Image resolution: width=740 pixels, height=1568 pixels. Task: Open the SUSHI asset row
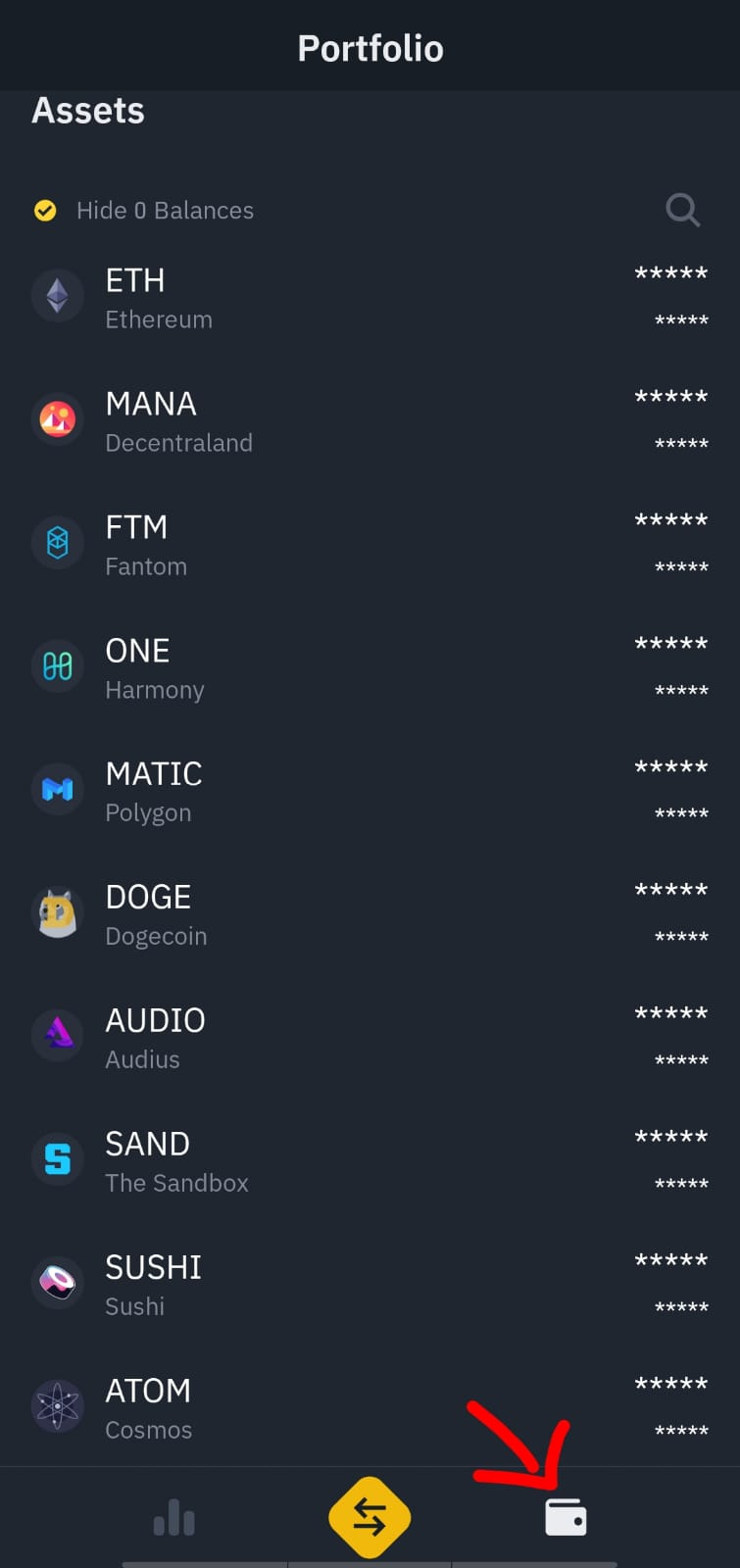click(370, 1285)
